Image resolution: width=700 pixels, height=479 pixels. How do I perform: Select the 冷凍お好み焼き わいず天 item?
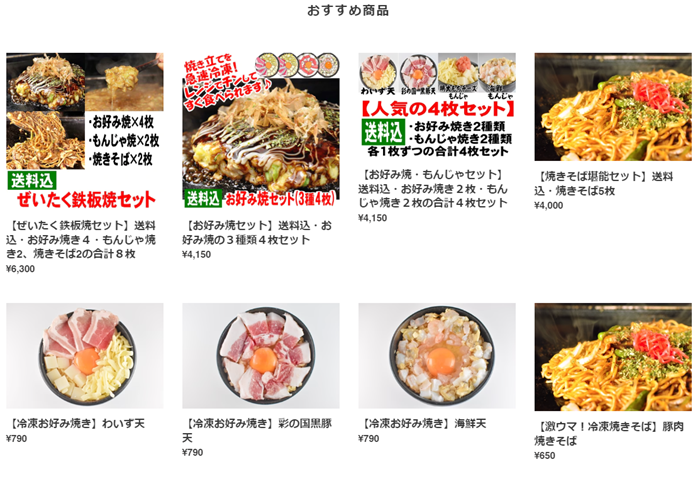(85, 355)
